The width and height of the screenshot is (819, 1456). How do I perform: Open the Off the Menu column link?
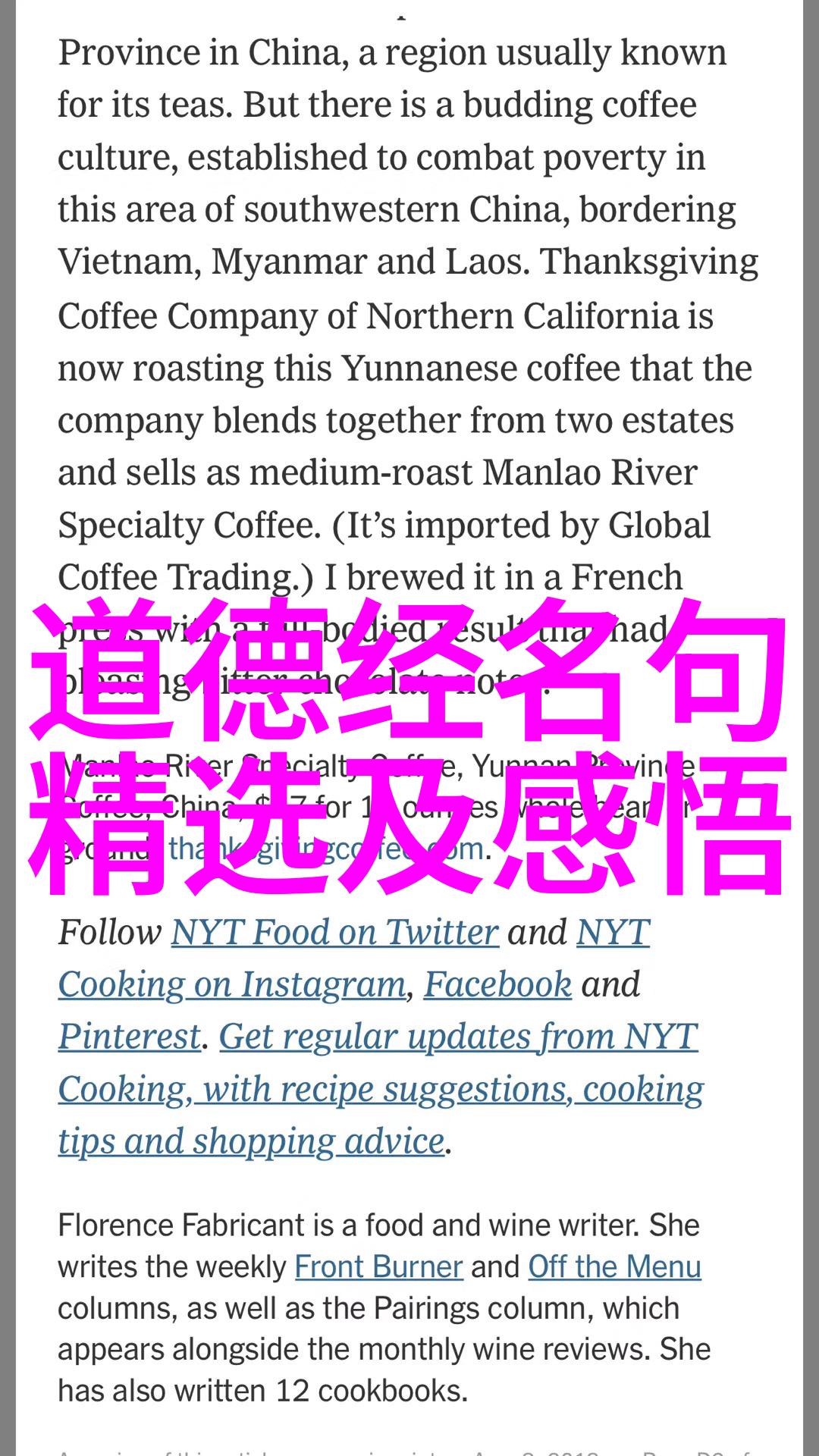tap(614, 1266)
